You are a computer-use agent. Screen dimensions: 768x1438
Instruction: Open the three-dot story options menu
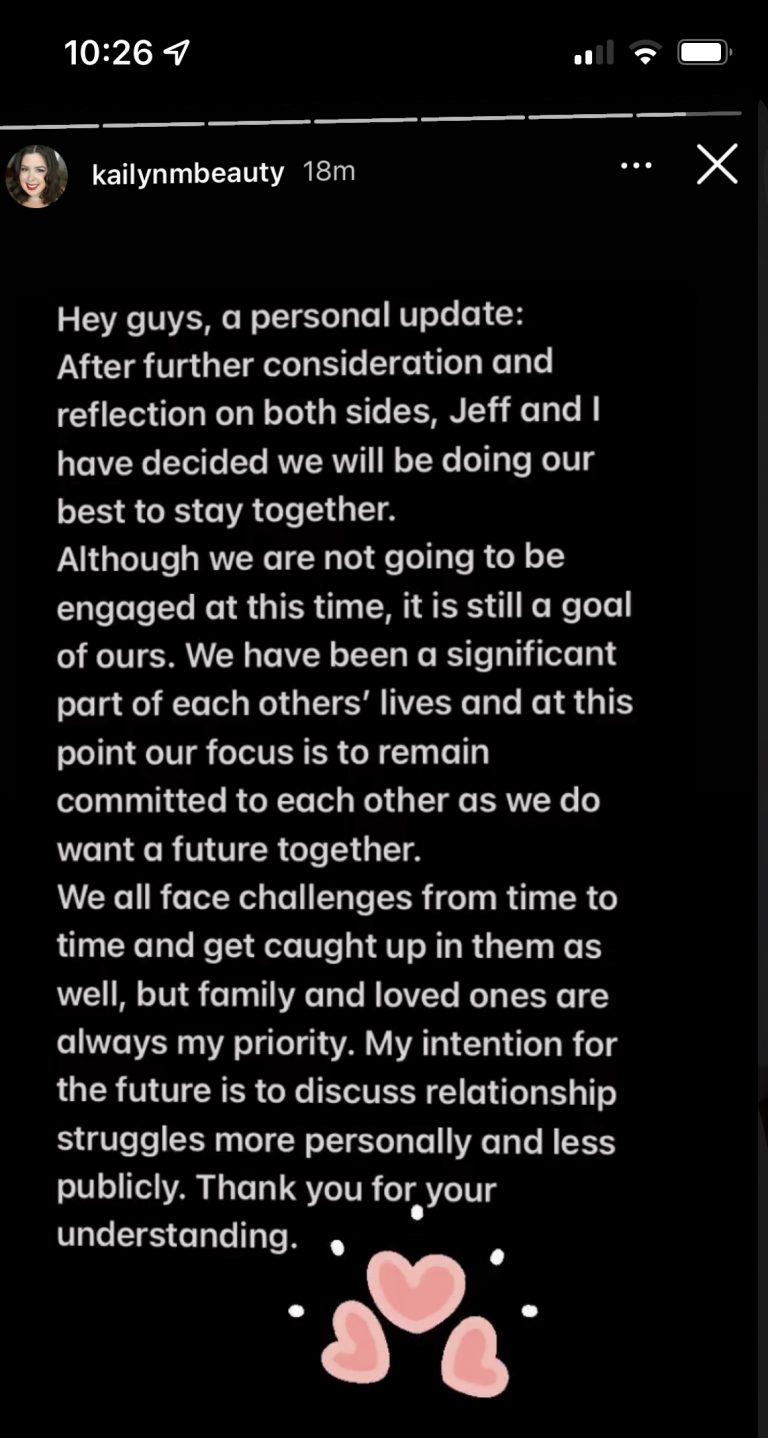[x=636, y=165]
